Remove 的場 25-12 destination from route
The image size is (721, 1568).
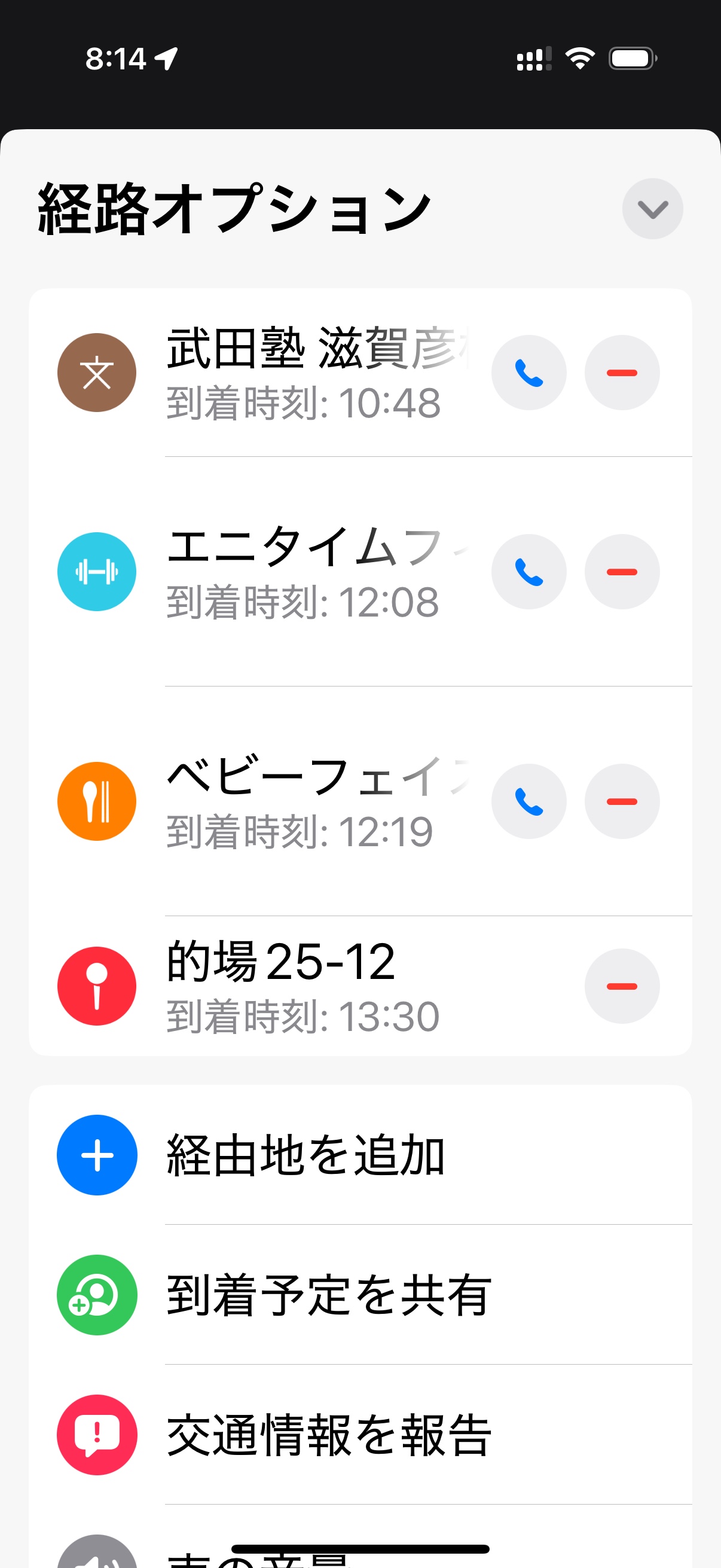pyautogui.click(x=622, y=986)
